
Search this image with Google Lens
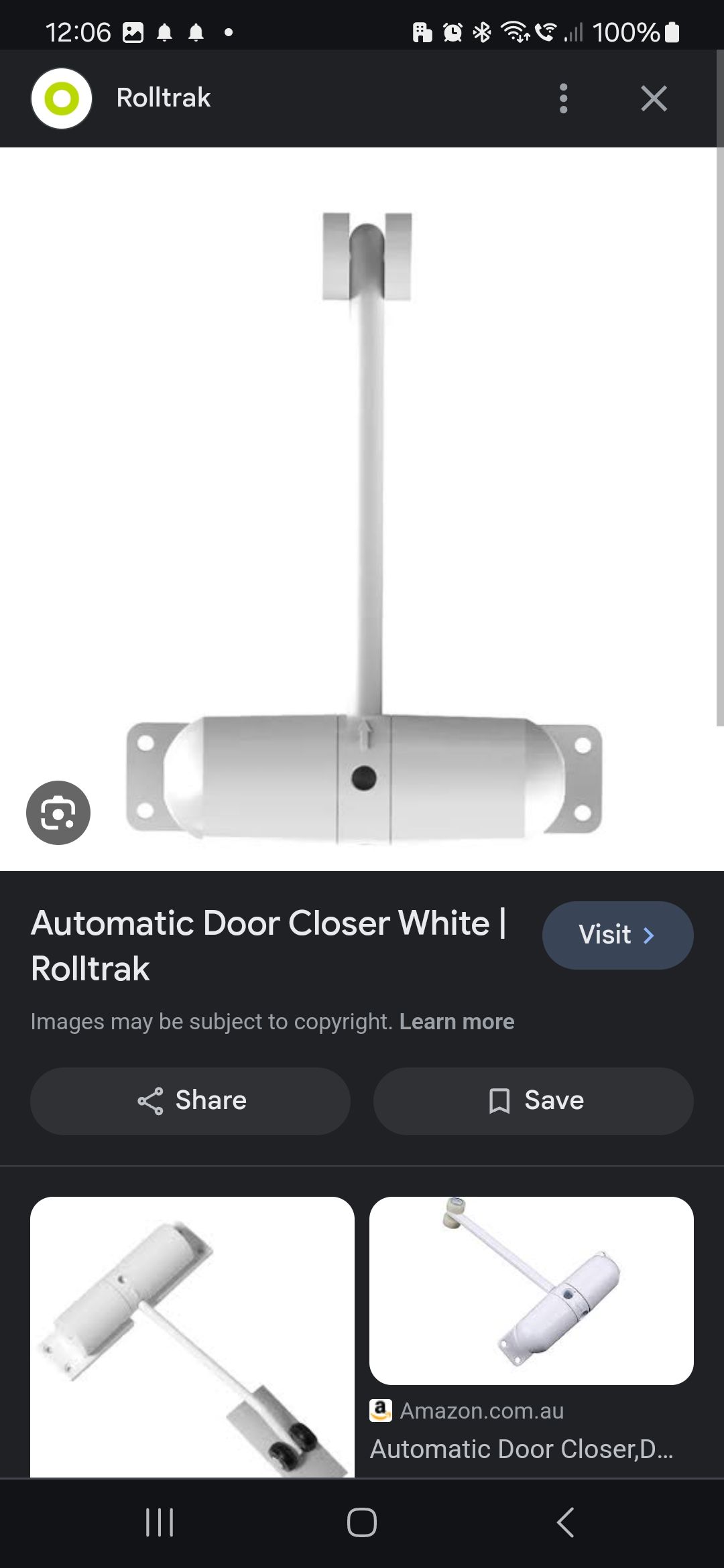(x=58, y=811)
